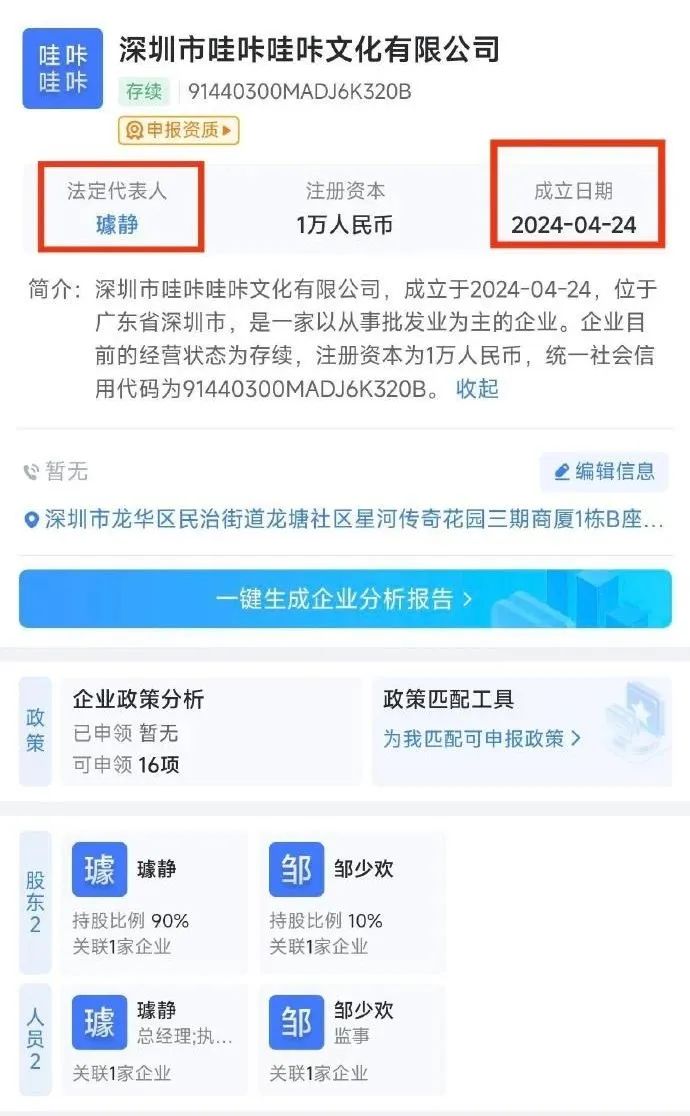Open shareholder 邹少欢 with 10% stake

(352, 902)
